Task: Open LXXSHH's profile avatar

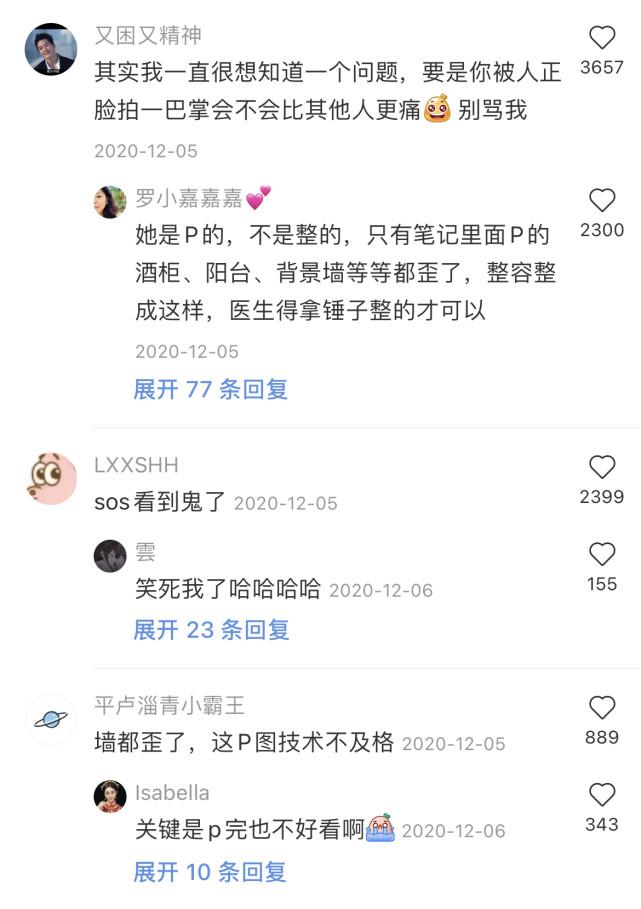Action: point(50,479)
